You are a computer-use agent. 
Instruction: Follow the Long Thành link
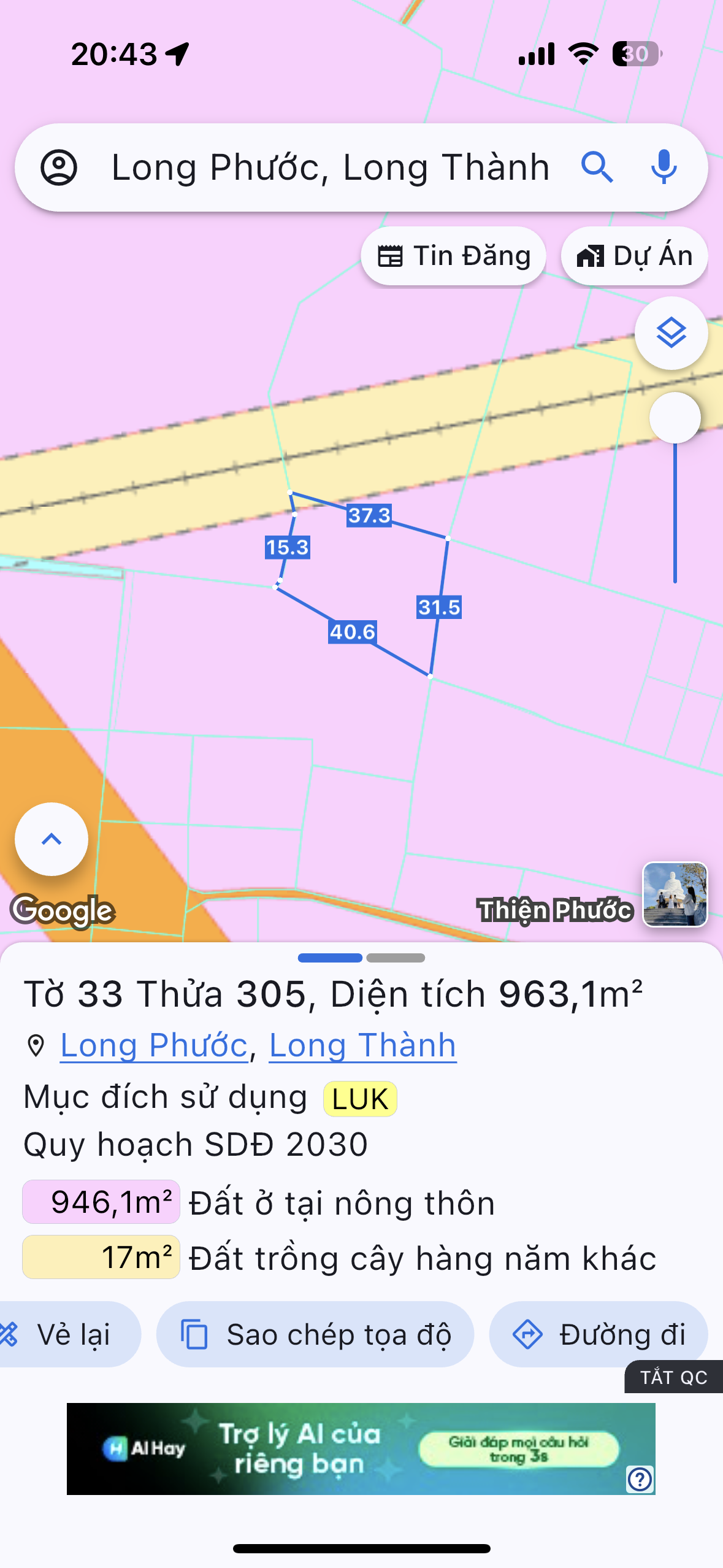pos(362,1045)
